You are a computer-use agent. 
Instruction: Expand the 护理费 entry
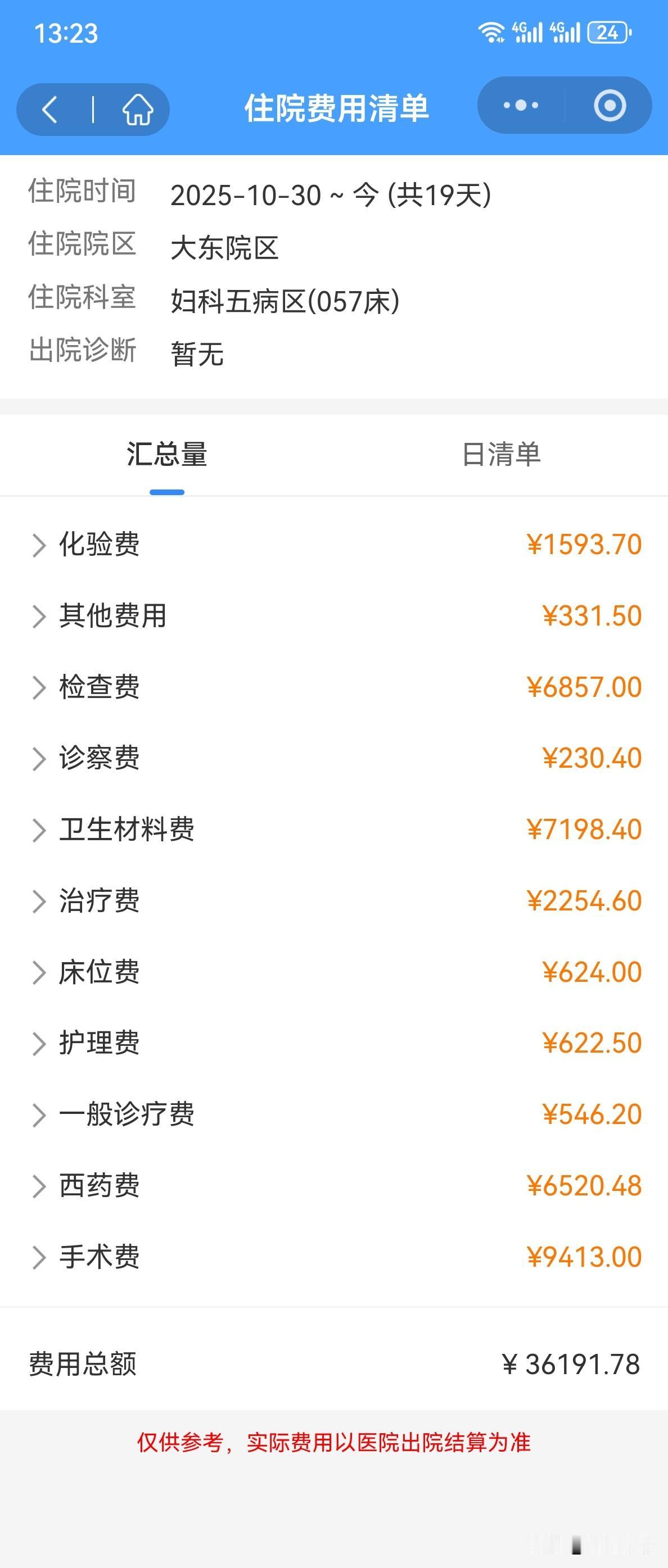tap(333, 1043)
